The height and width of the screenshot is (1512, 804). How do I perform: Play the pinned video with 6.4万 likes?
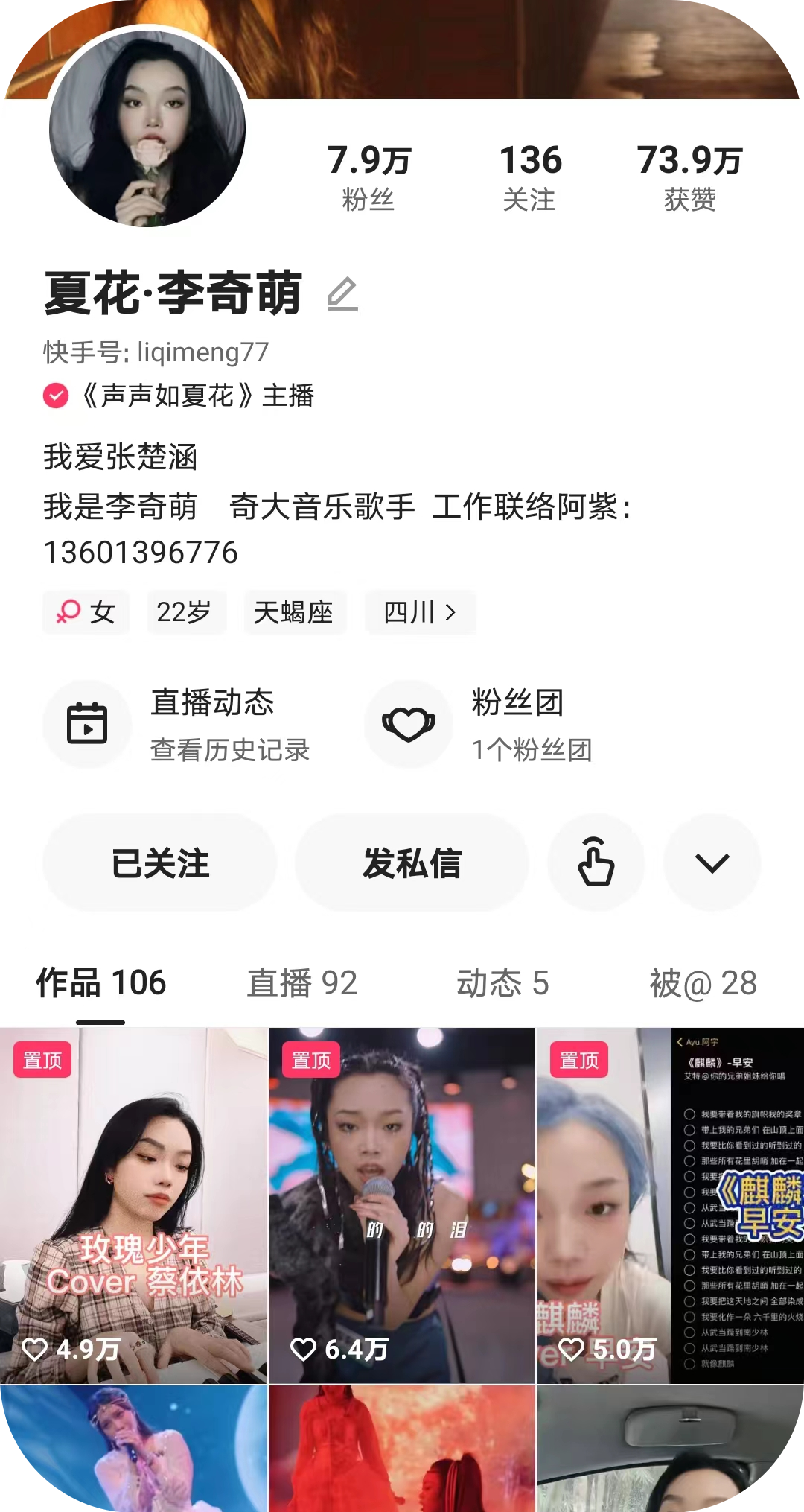coord(402,1205)
